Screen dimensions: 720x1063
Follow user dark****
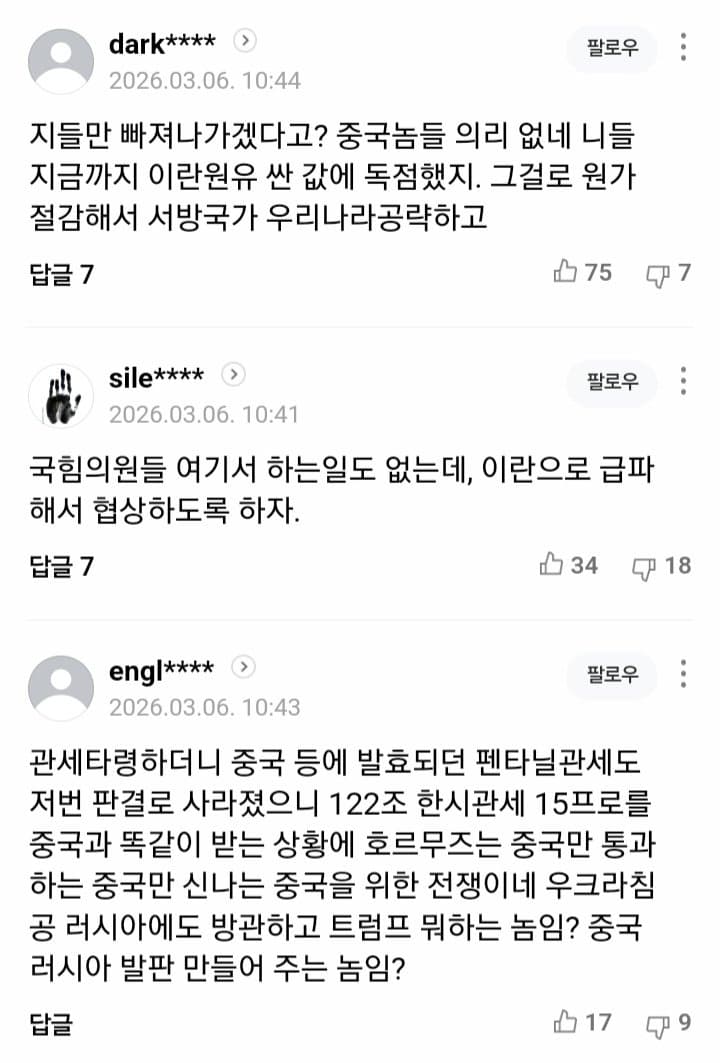(611, 48)
